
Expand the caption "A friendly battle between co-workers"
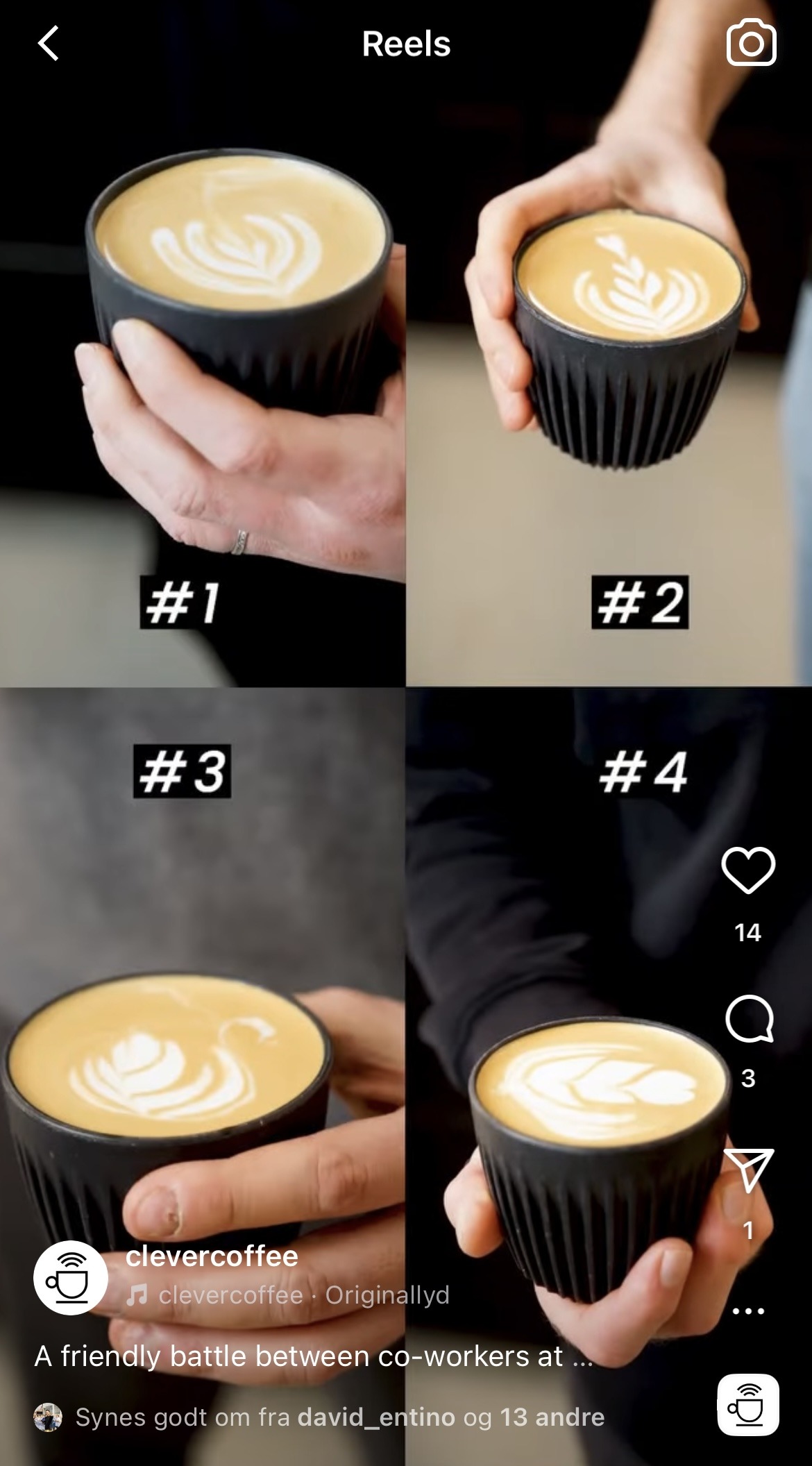[x=312, y=1356]
